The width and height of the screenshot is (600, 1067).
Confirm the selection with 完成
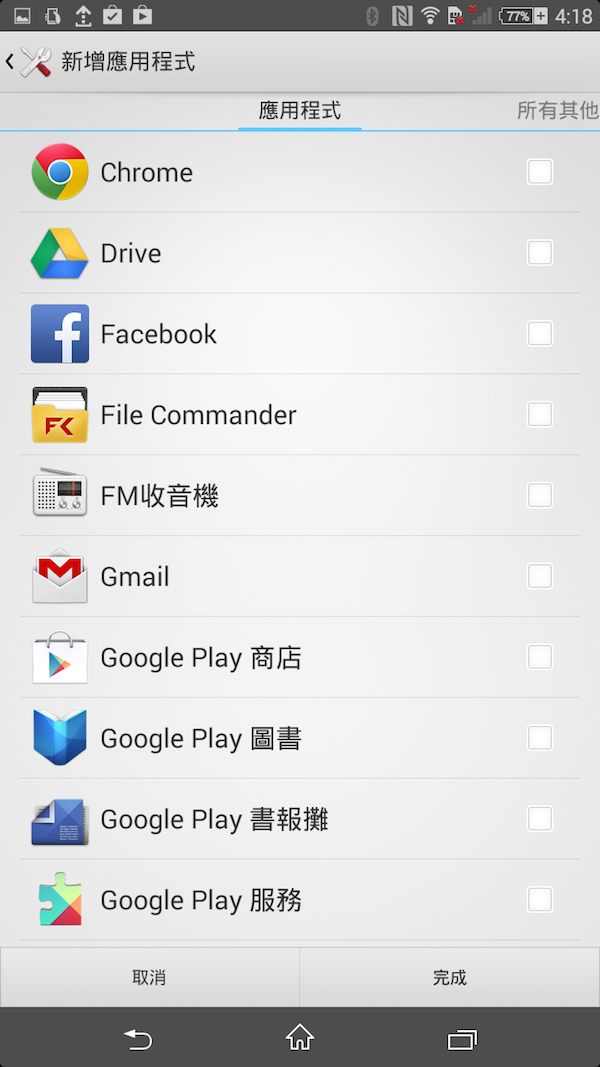[x=450, y=977]
